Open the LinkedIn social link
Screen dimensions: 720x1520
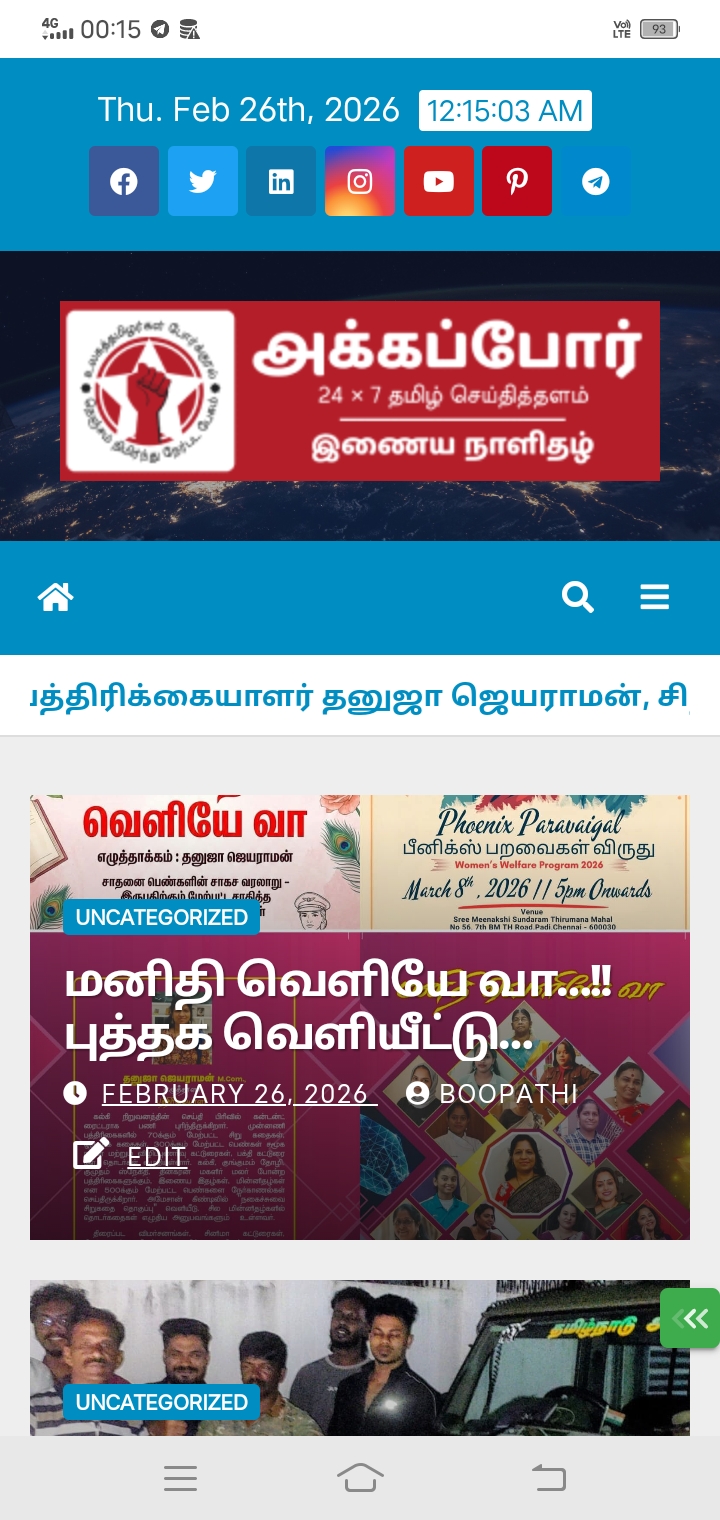point(281,181)
